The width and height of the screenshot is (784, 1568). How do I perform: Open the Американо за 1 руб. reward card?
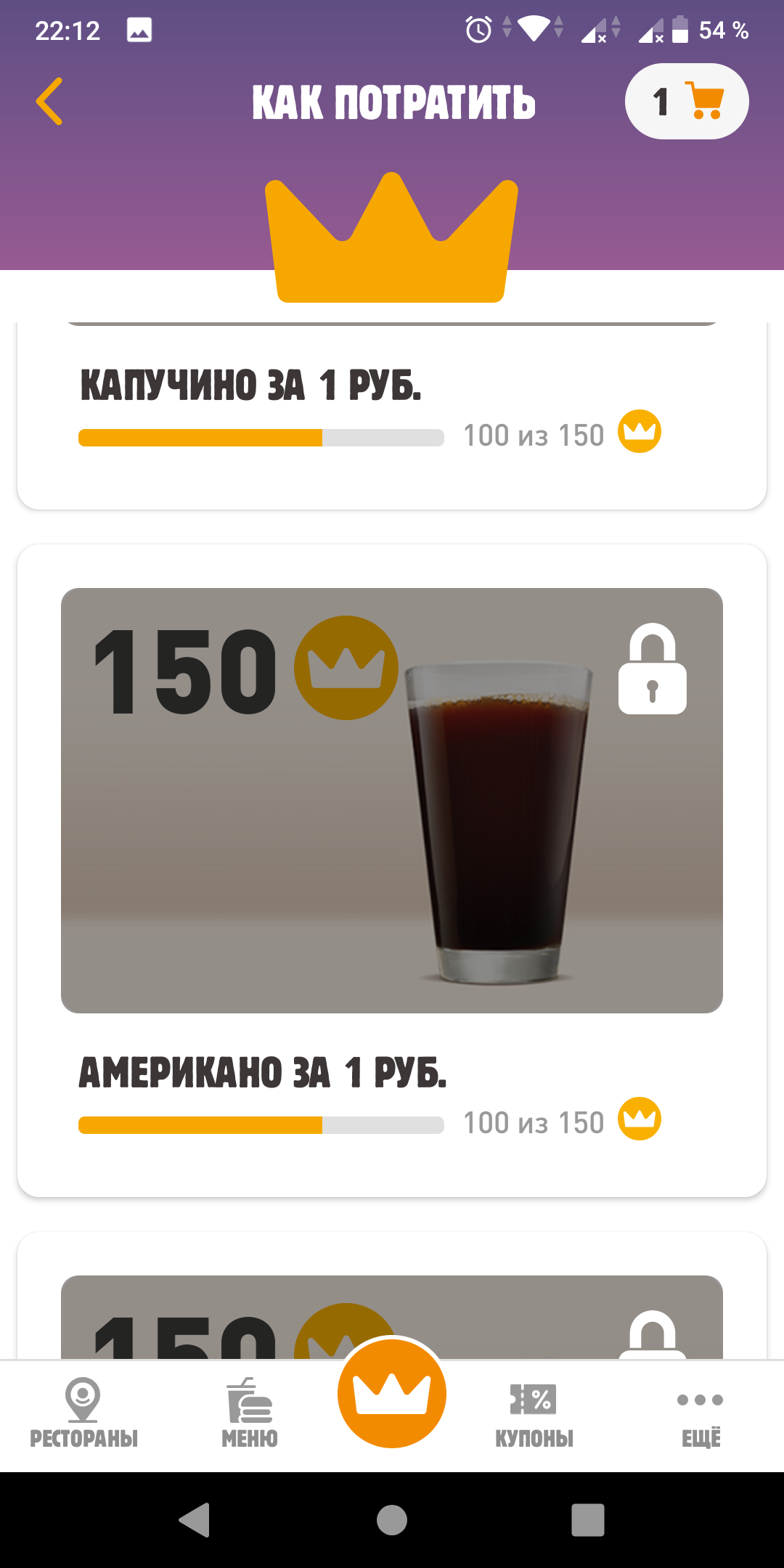click(392, 870)
